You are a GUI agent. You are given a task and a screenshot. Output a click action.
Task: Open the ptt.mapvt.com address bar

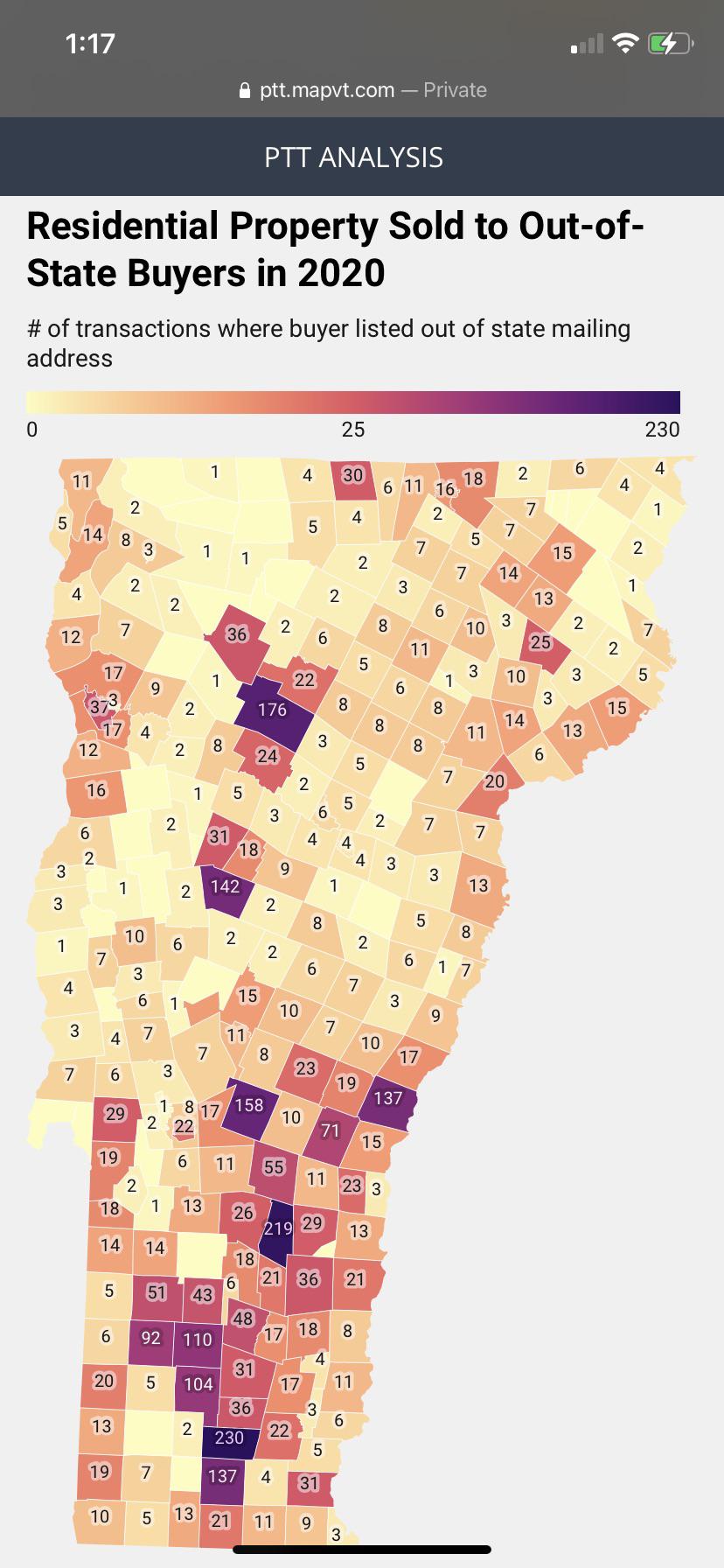pyautogui.click(x=362, y=90)
